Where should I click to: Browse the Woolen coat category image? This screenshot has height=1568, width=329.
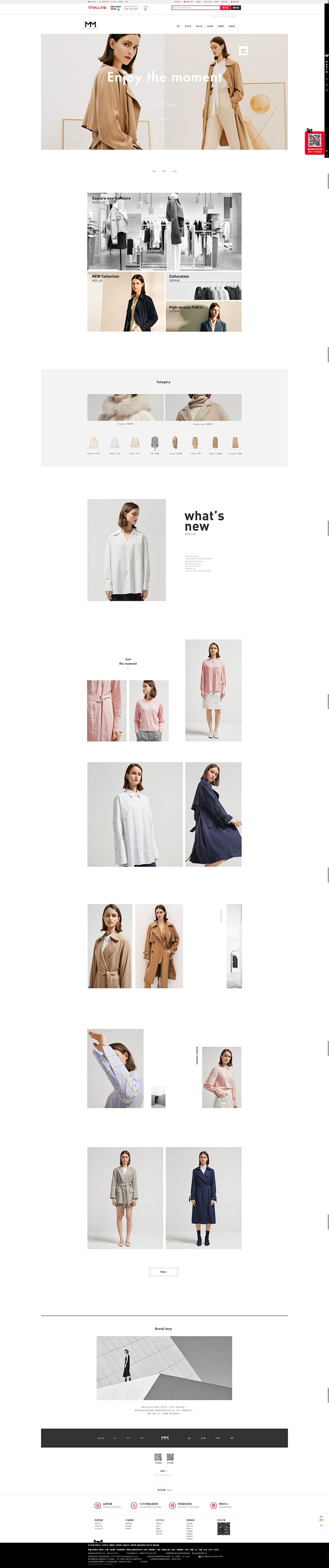[x=203, y=407]
